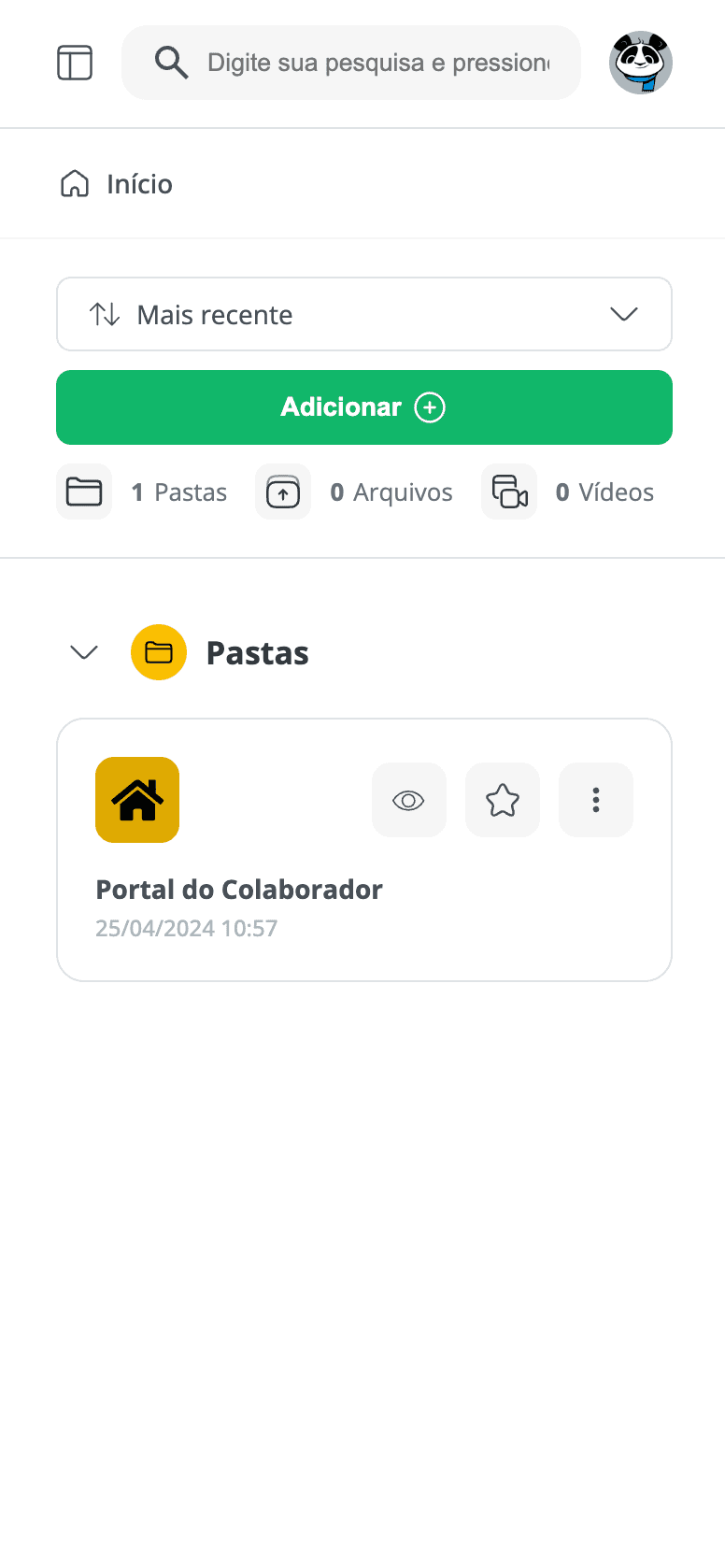The height and width of the screenshot is (1568, 725).
Task: Select the Pastas folder counter icon
Action: click(83, 492)
